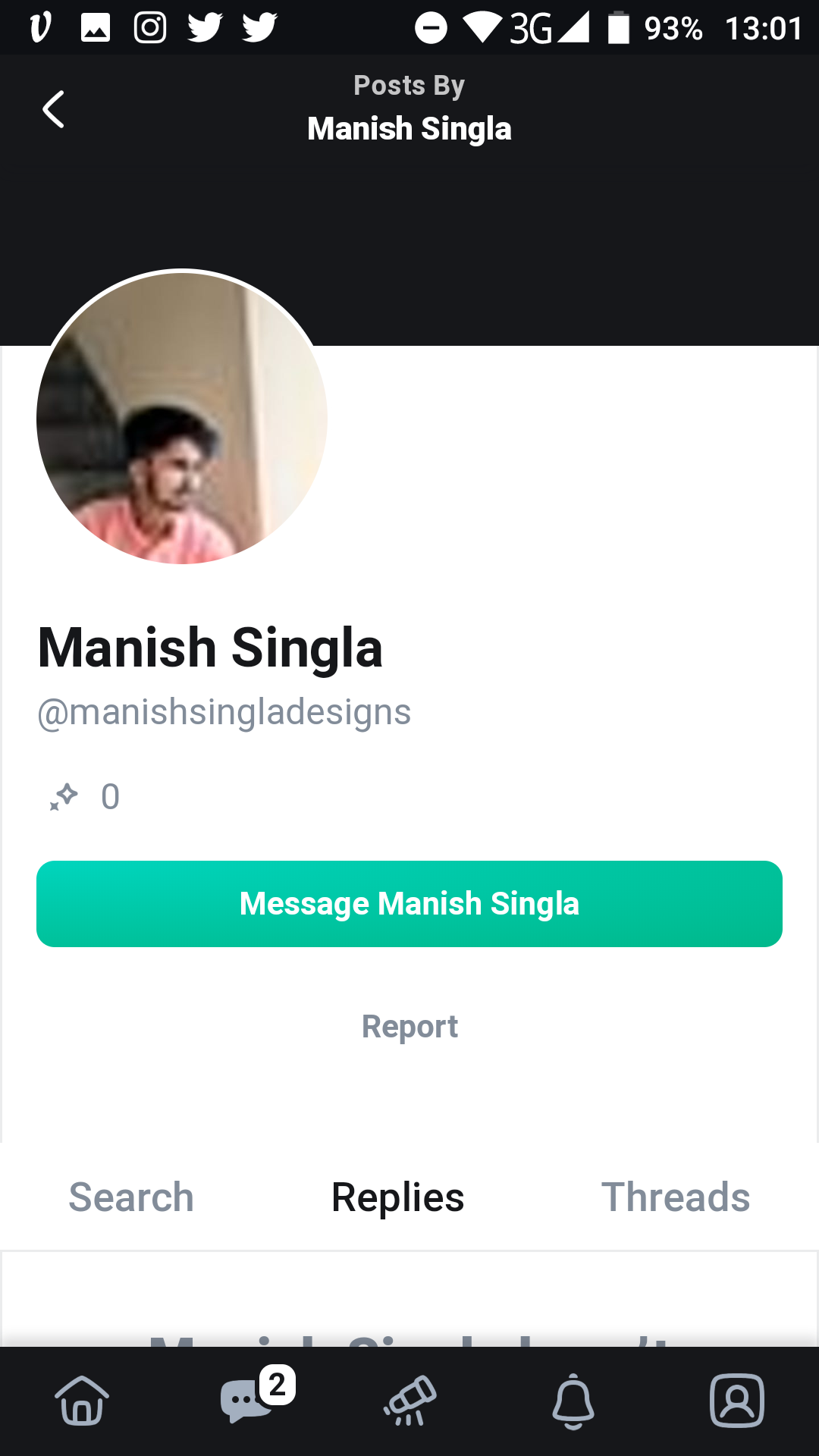Open the home feed in bottom navigation
Screen dimensions: 819x1456
tap(82, 1400)
